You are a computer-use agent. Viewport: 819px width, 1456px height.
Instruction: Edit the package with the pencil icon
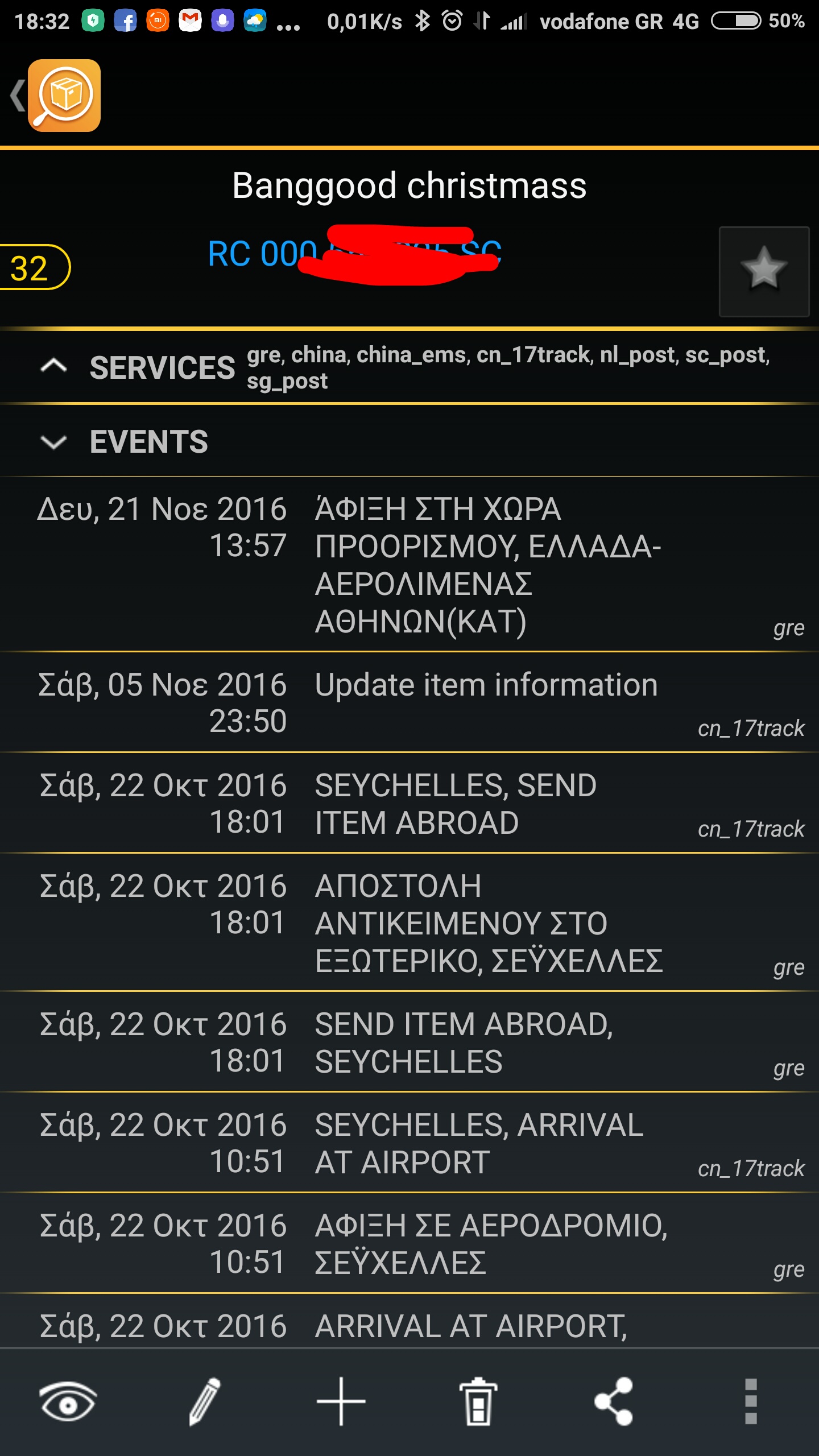coord(204,1401)
